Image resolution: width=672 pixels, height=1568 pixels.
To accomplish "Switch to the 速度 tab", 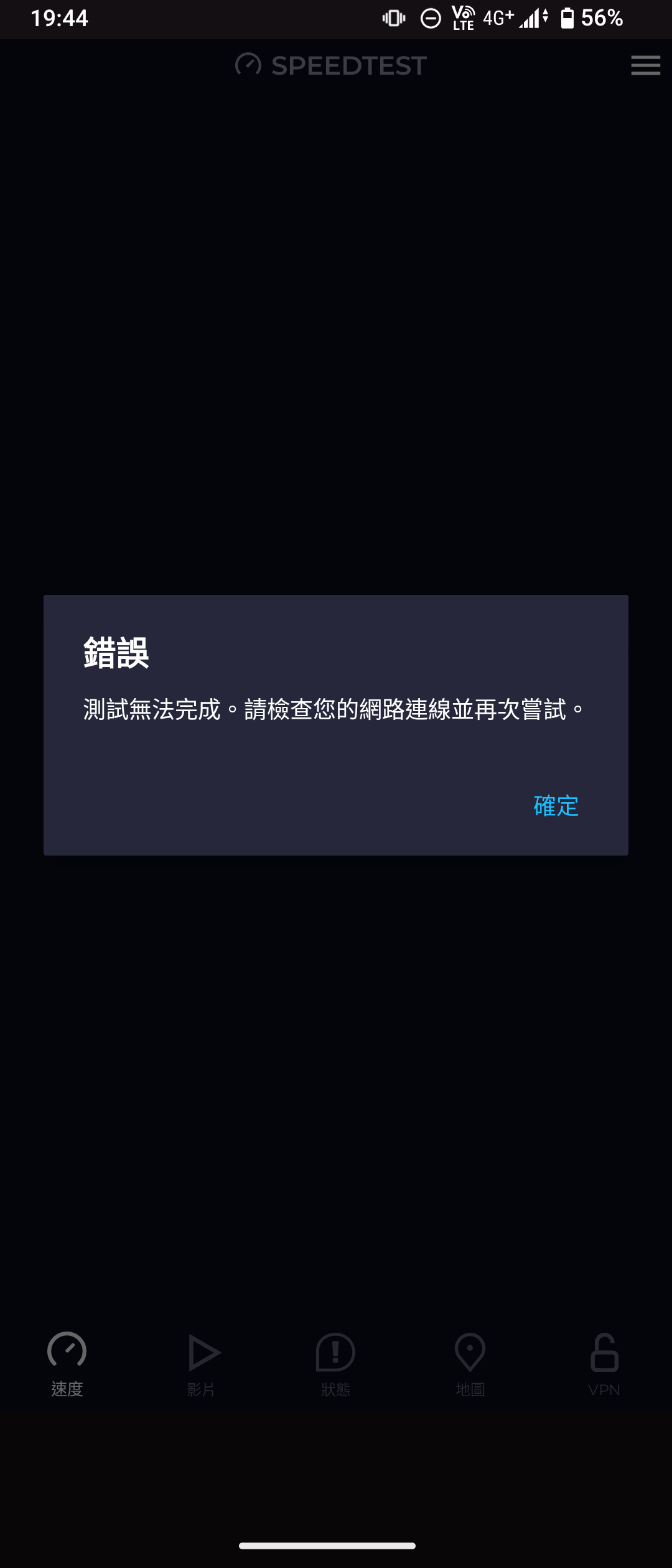I will (x=67, y=1364).
